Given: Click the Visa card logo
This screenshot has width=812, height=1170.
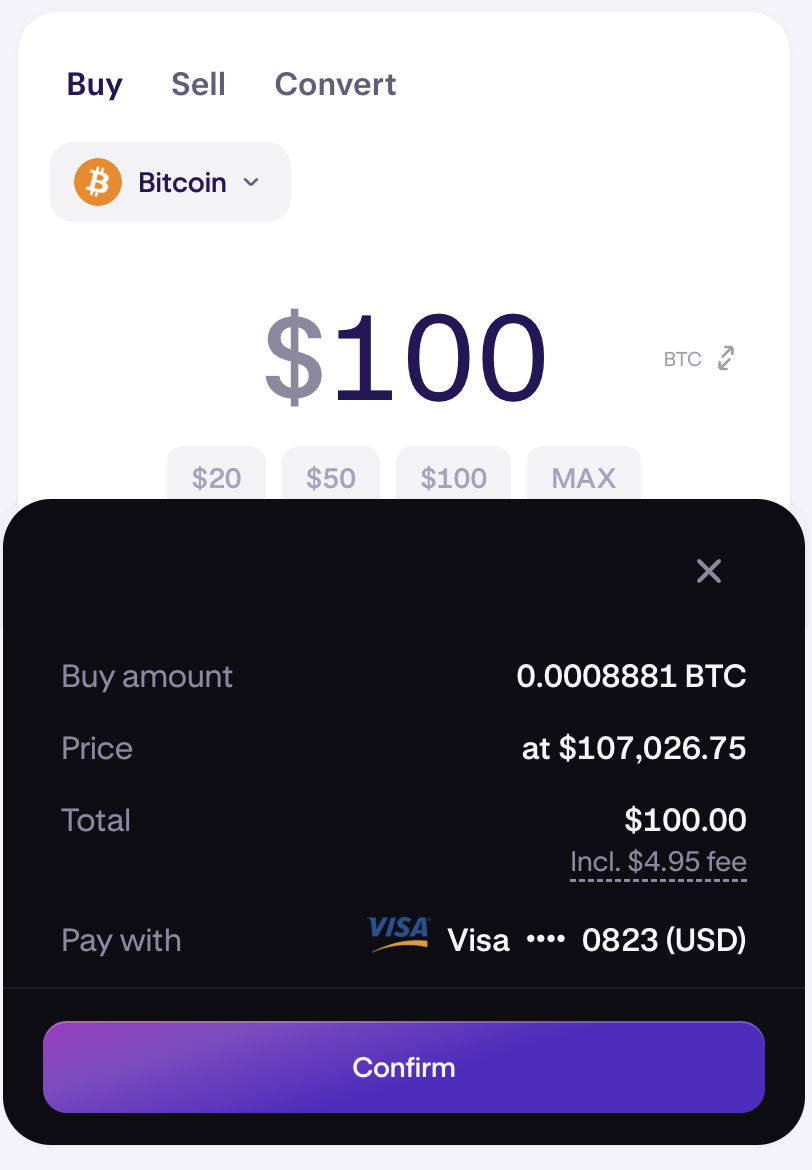Looking at the screenshot, I should click(397, 937).
